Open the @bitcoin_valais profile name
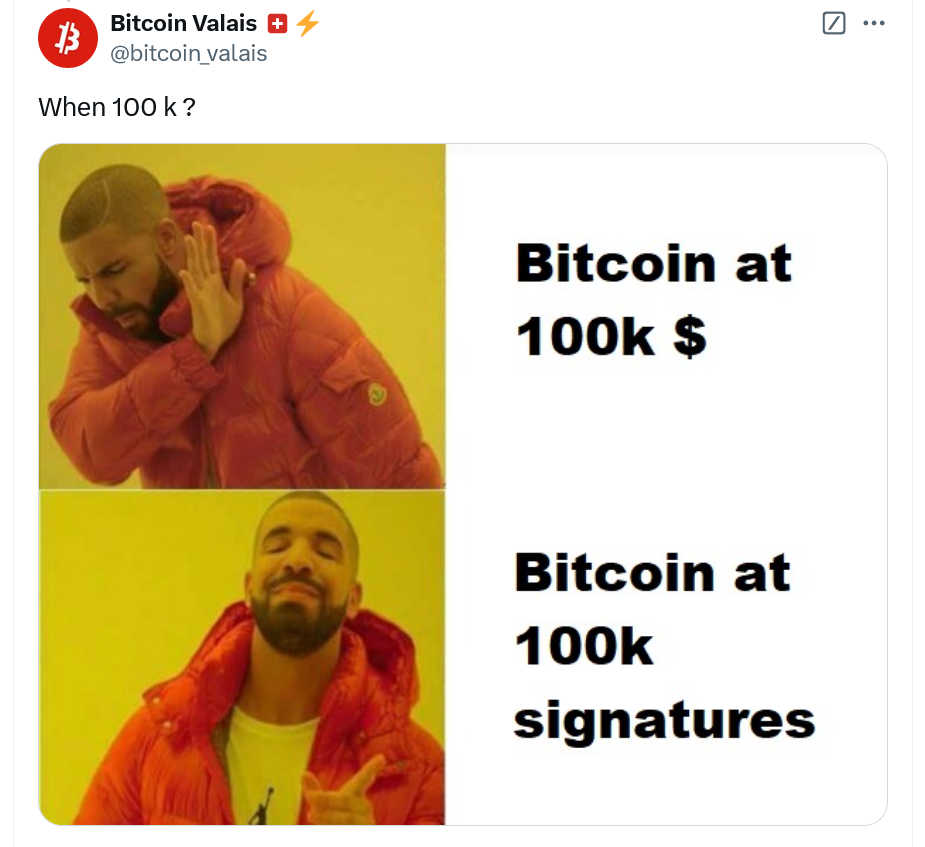Image resolution: width=925 pixels, height=847 pixels. [x=188, y=54]
